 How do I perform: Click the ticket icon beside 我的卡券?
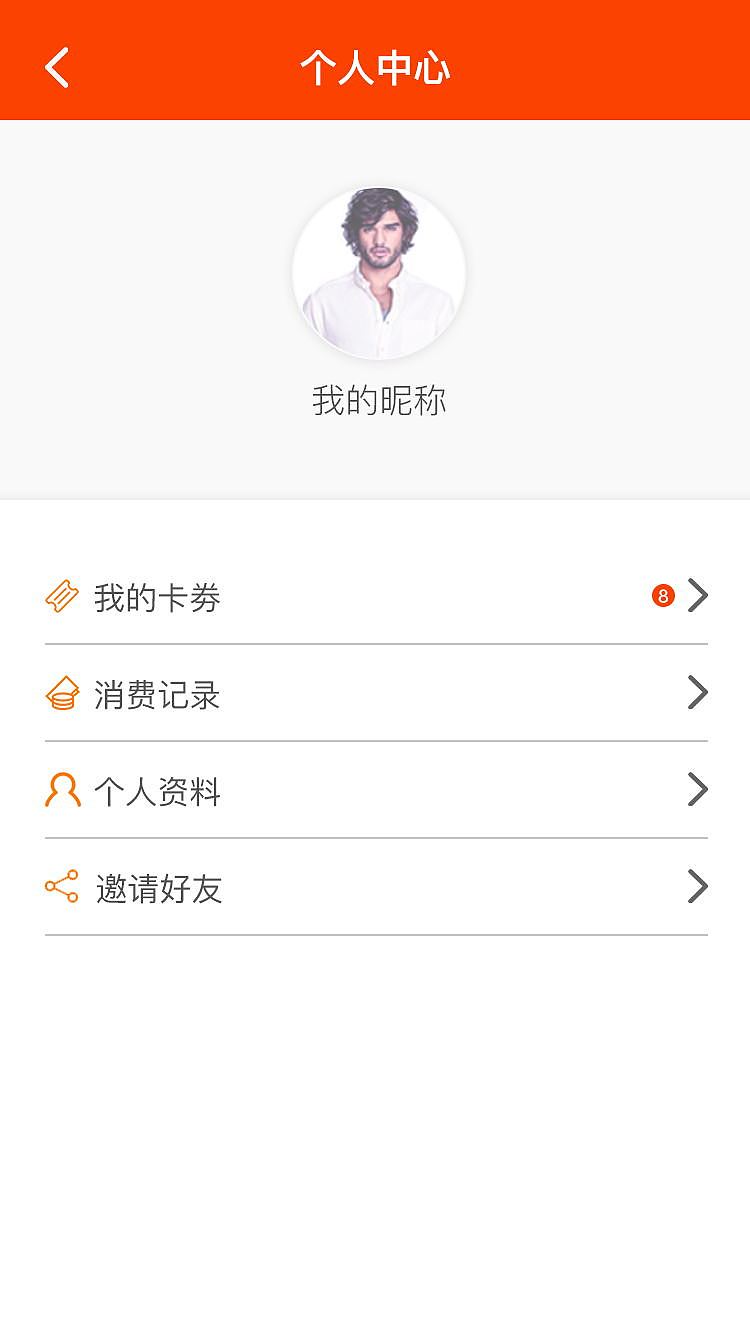coord(62,595)
